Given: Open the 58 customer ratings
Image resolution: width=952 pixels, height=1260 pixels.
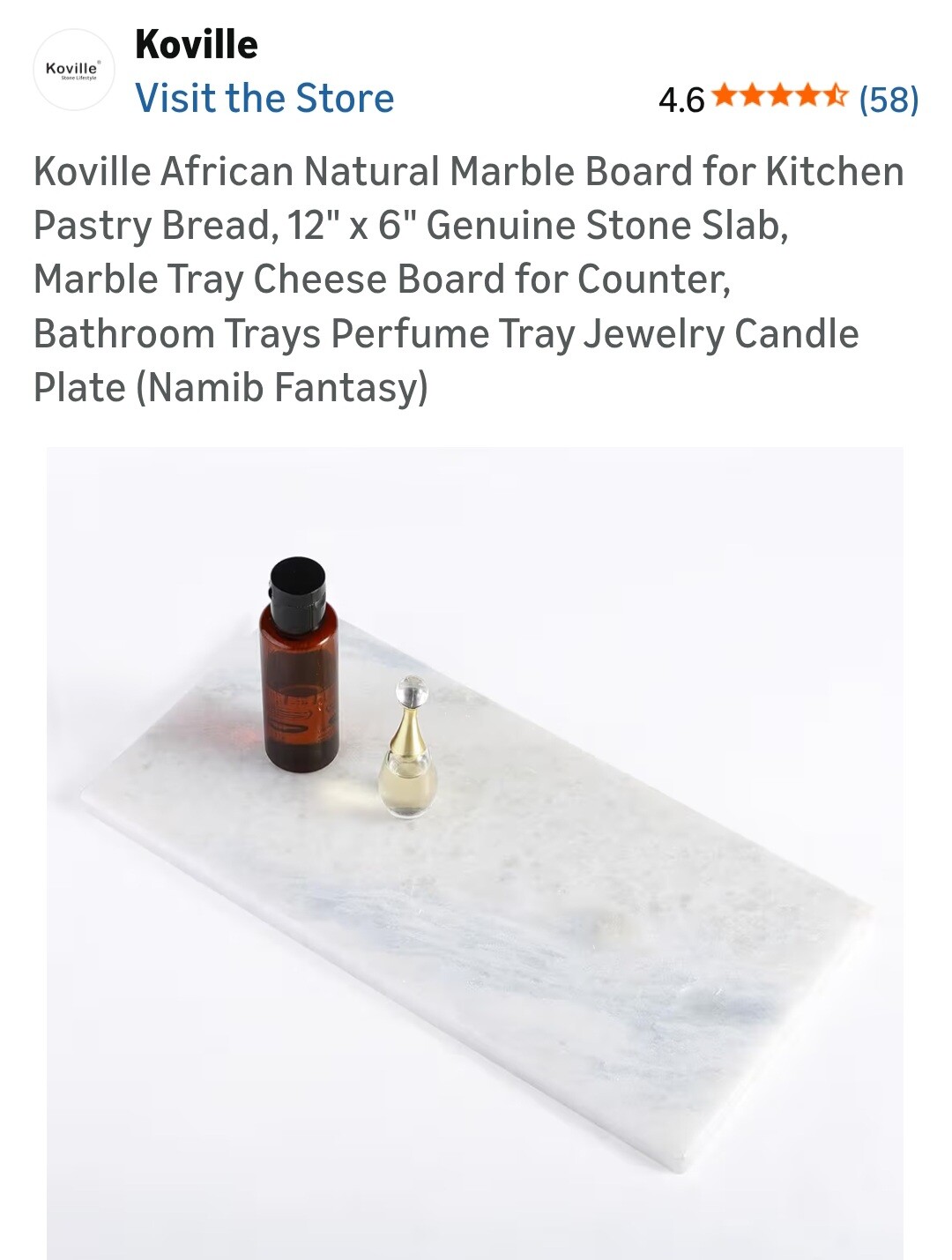Looking at the screenshot, I should (x=889, y=99).
